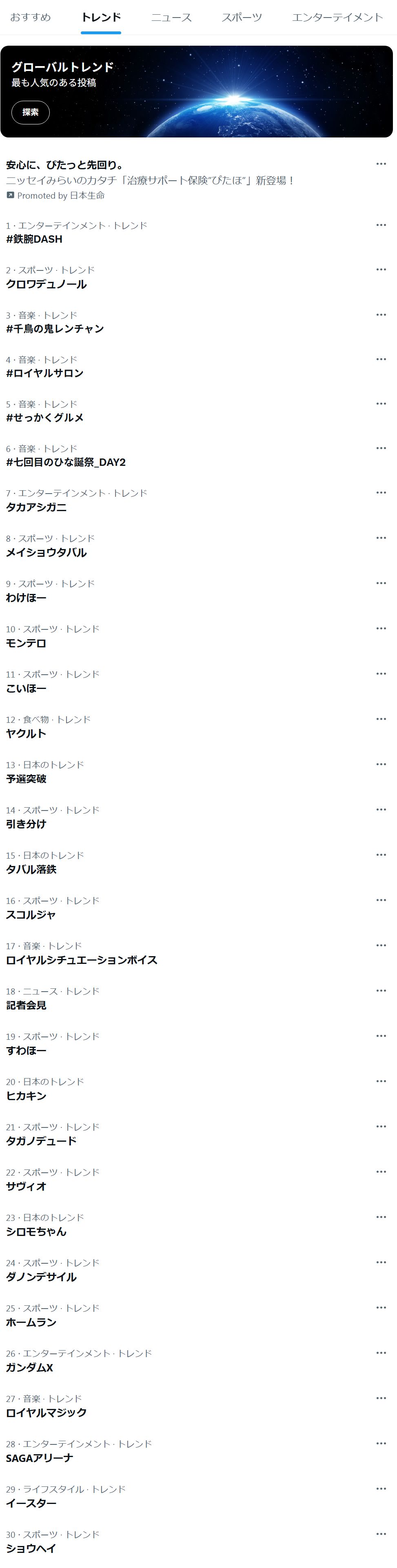Screen dimensions: 397x1568
Task: View the #千鳥の鬼レンチャン trend
Action: coord(55,329)
